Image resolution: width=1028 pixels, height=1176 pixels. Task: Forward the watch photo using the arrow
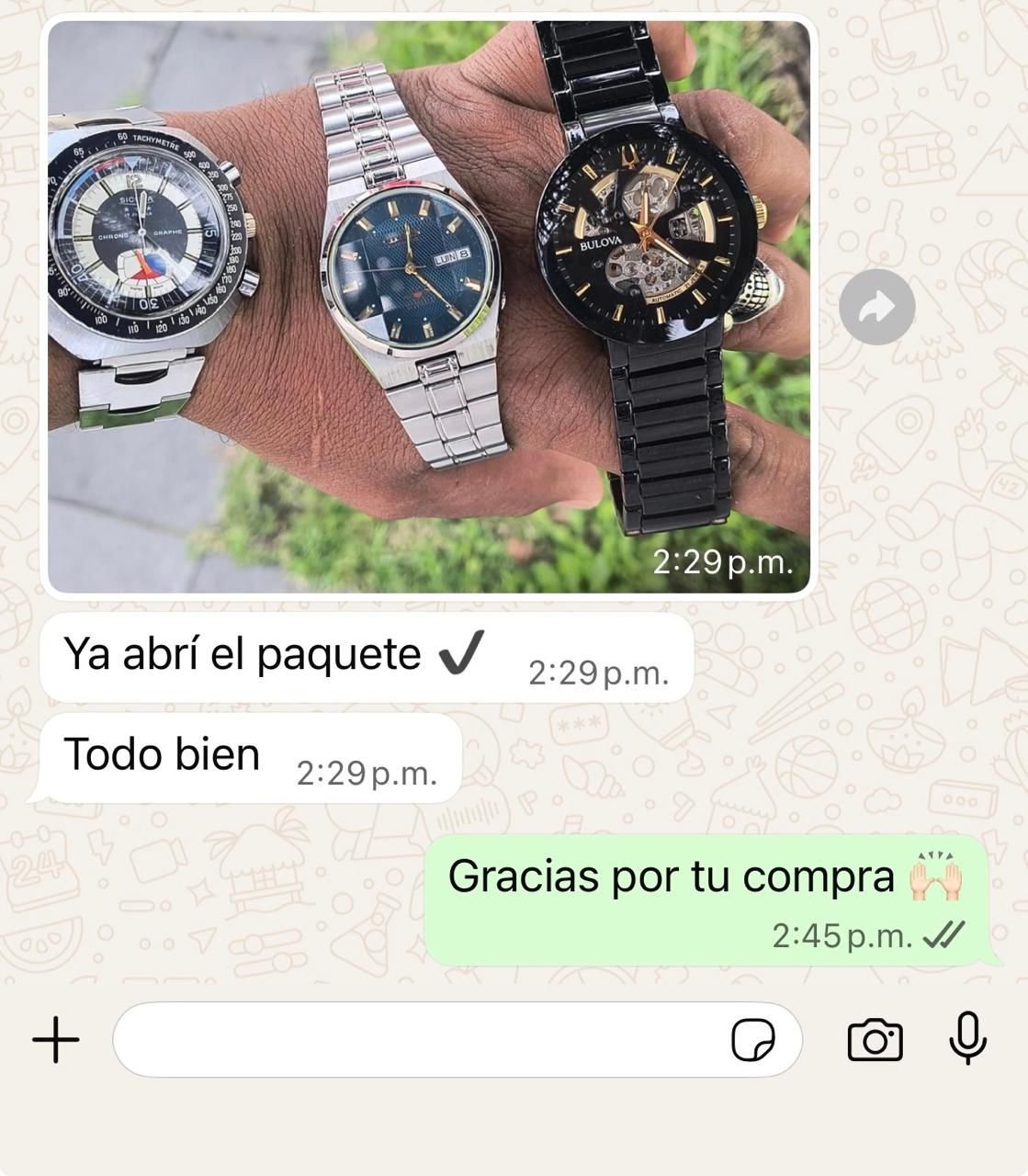876,308
